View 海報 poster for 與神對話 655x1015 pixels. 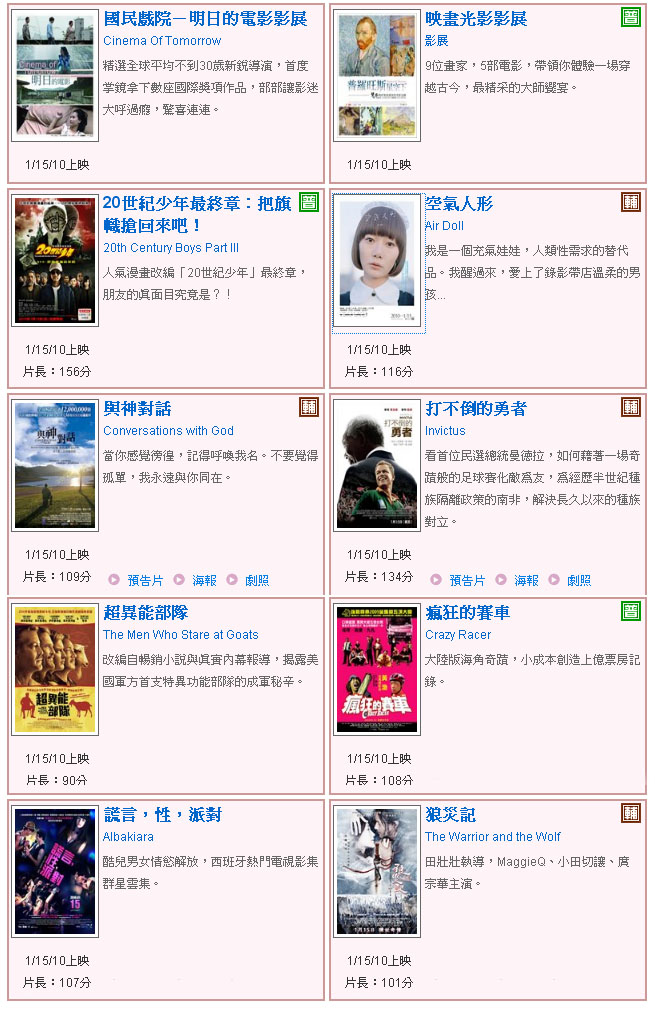click(204, 580)
